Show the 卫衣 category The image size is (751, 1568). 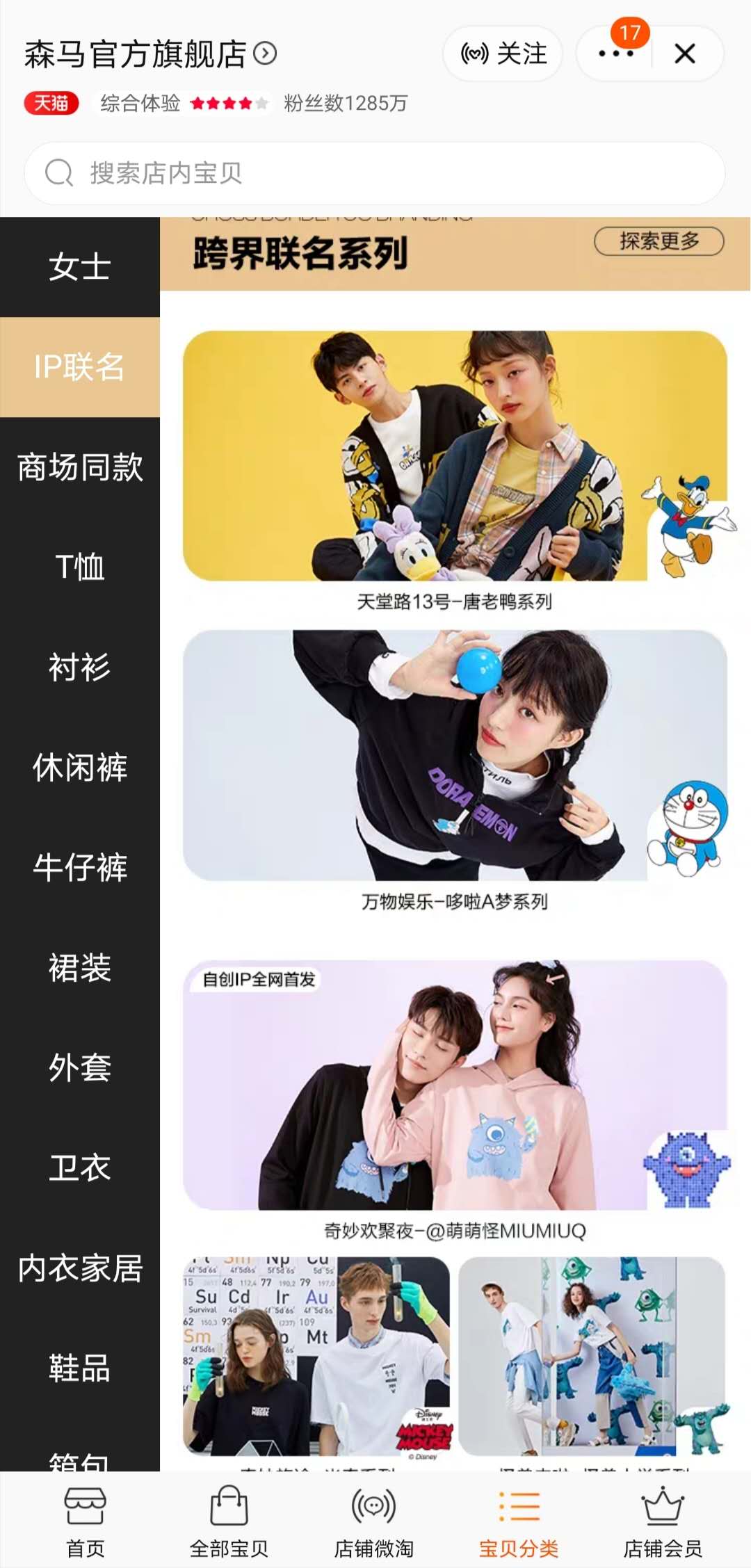(80, 1168)
